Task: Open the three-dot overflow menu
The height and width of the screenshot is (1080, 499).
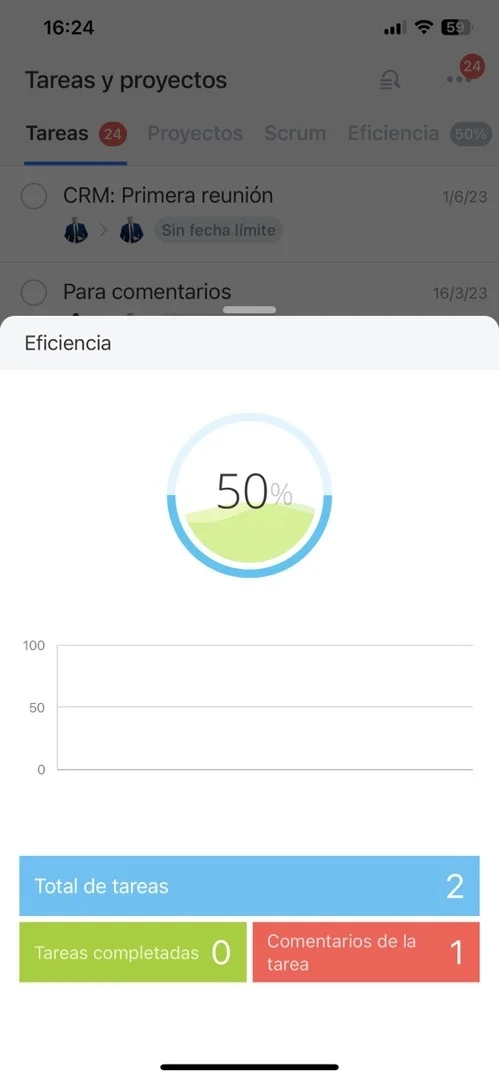Action: tap(458, 80)
